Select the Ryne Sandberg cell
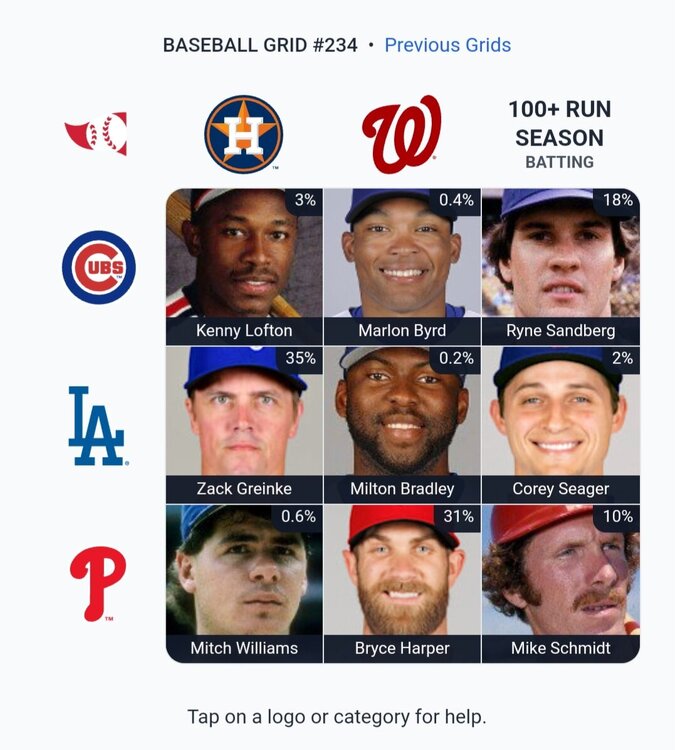Image resolution: width=675 pixels, height=750 pixels. tap(560, 266)
